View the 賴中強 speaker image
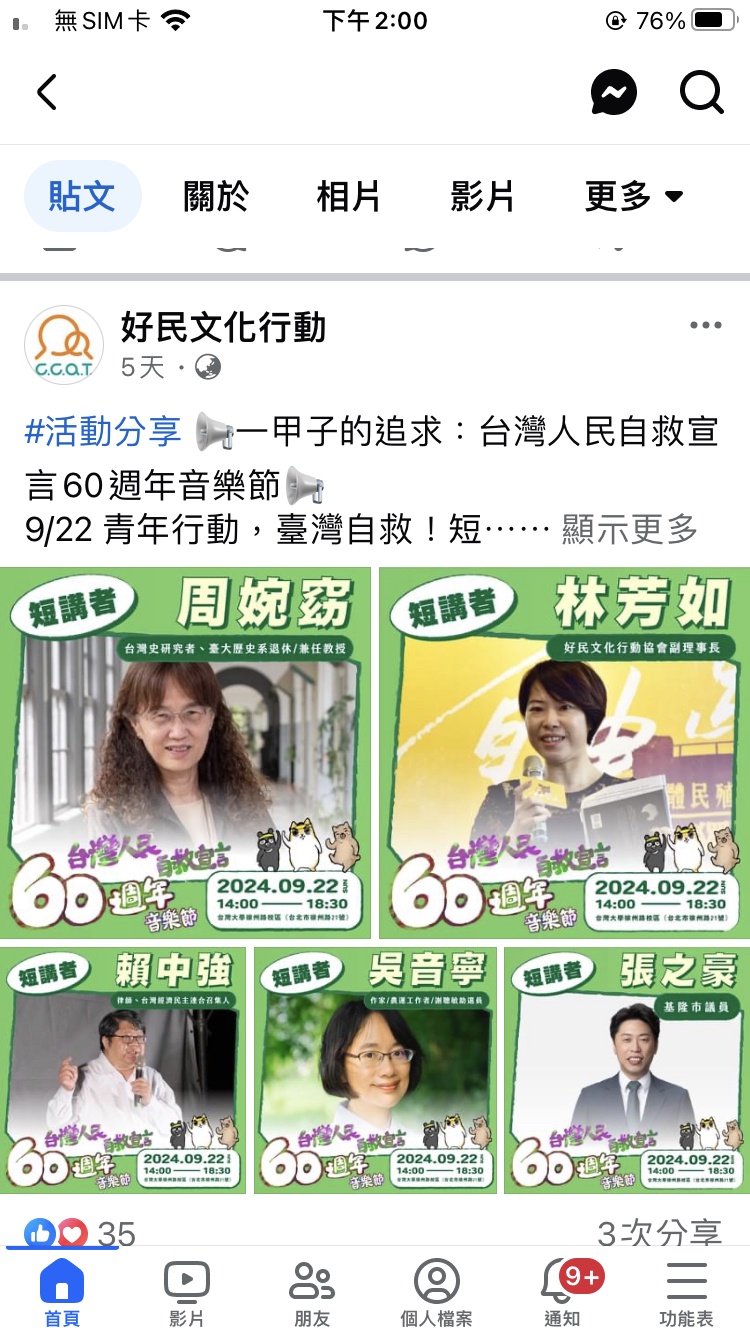 122,1070
